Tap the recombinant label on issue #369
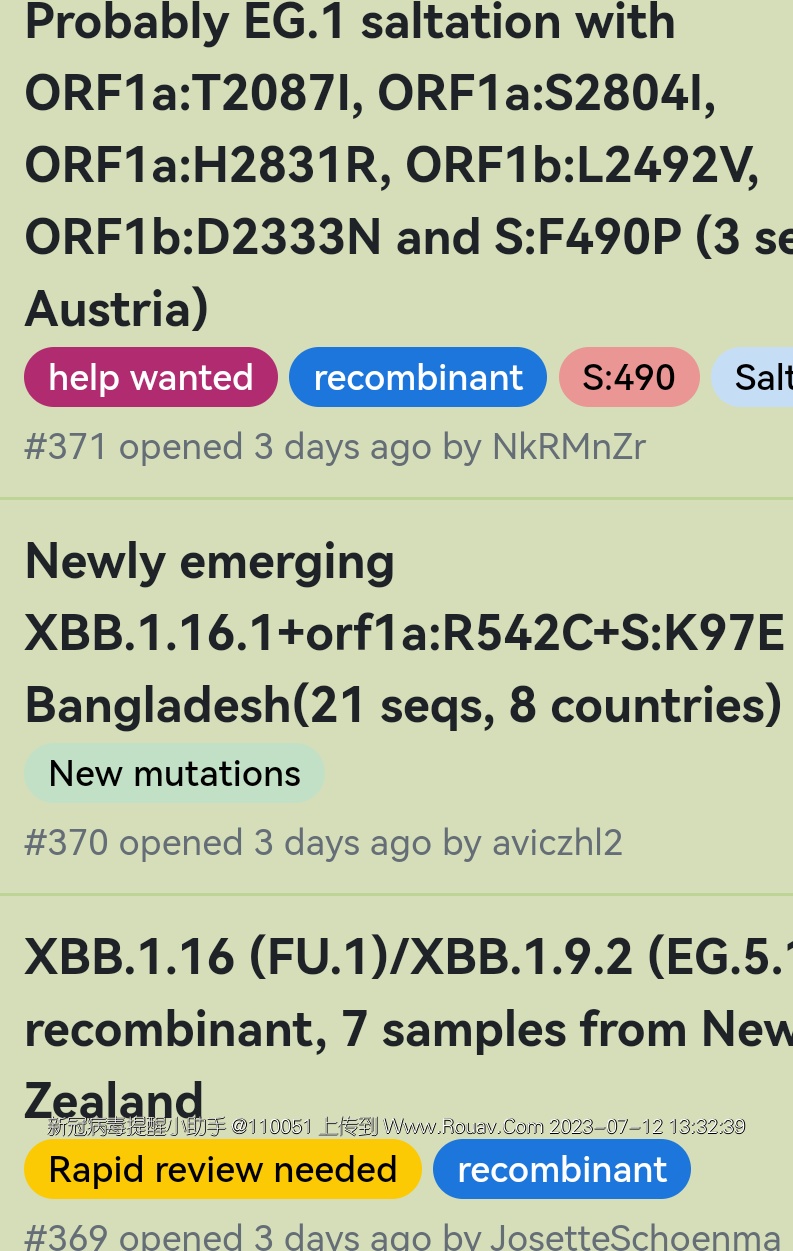Image resolution: width=793 pixels, height=1251 pixels. click(x=562, y=1169)
